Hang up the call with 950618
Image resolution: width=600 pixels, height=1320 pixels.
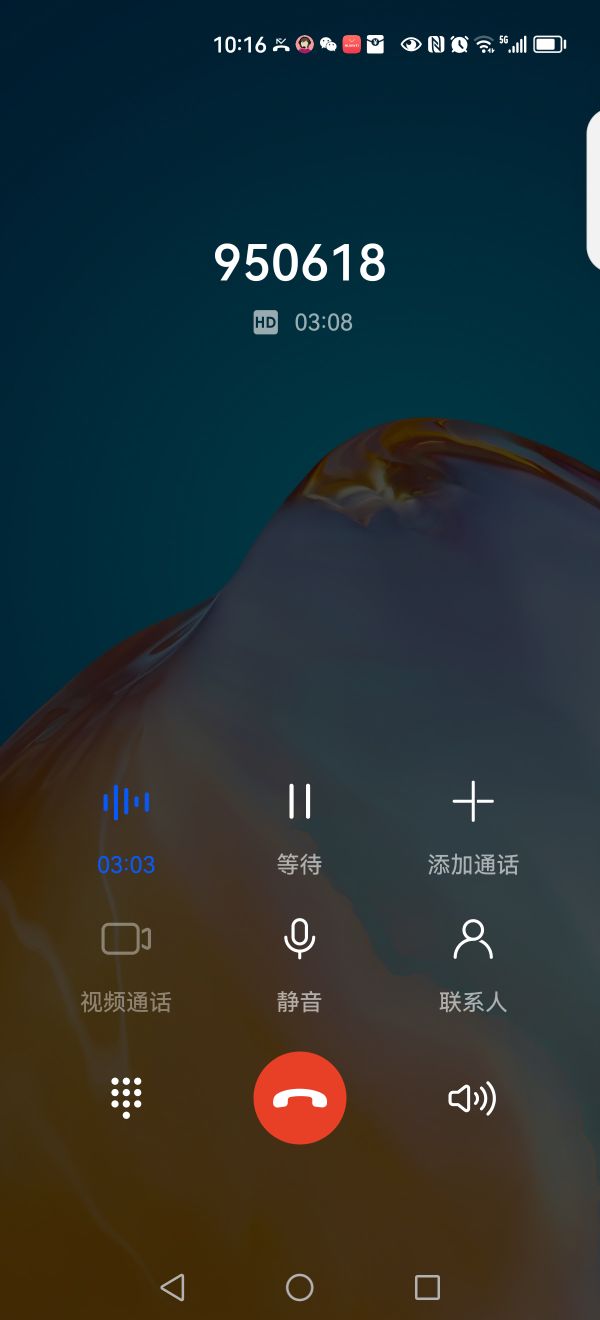(300, 1098)
